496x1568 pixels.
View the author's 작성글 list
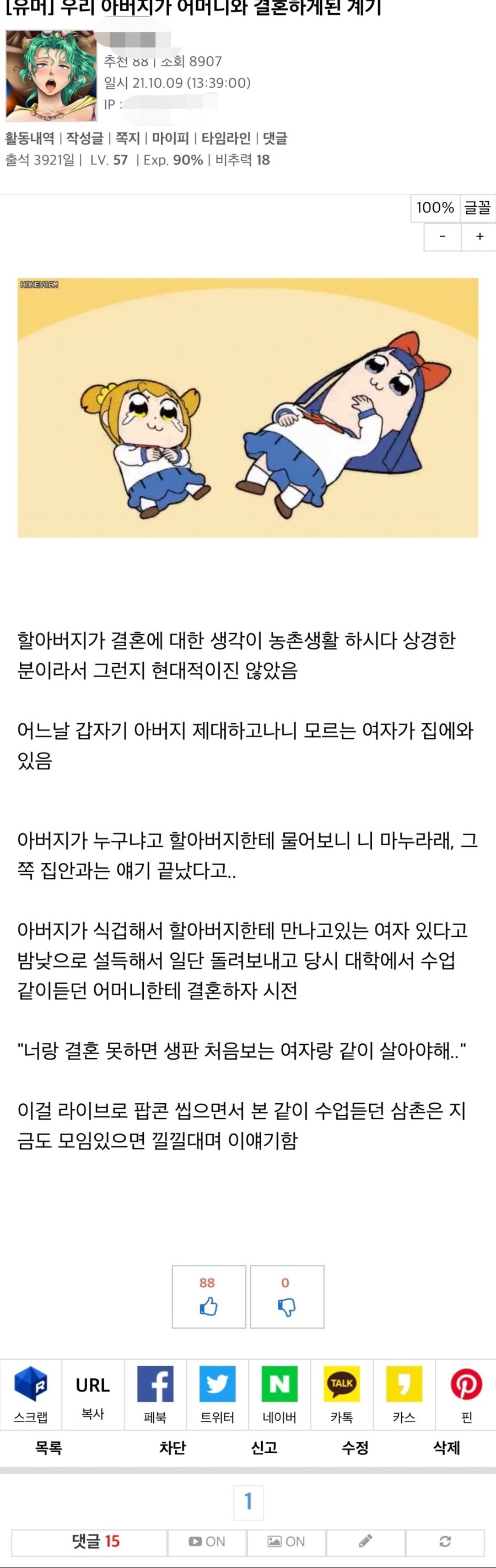pos(84,138)
